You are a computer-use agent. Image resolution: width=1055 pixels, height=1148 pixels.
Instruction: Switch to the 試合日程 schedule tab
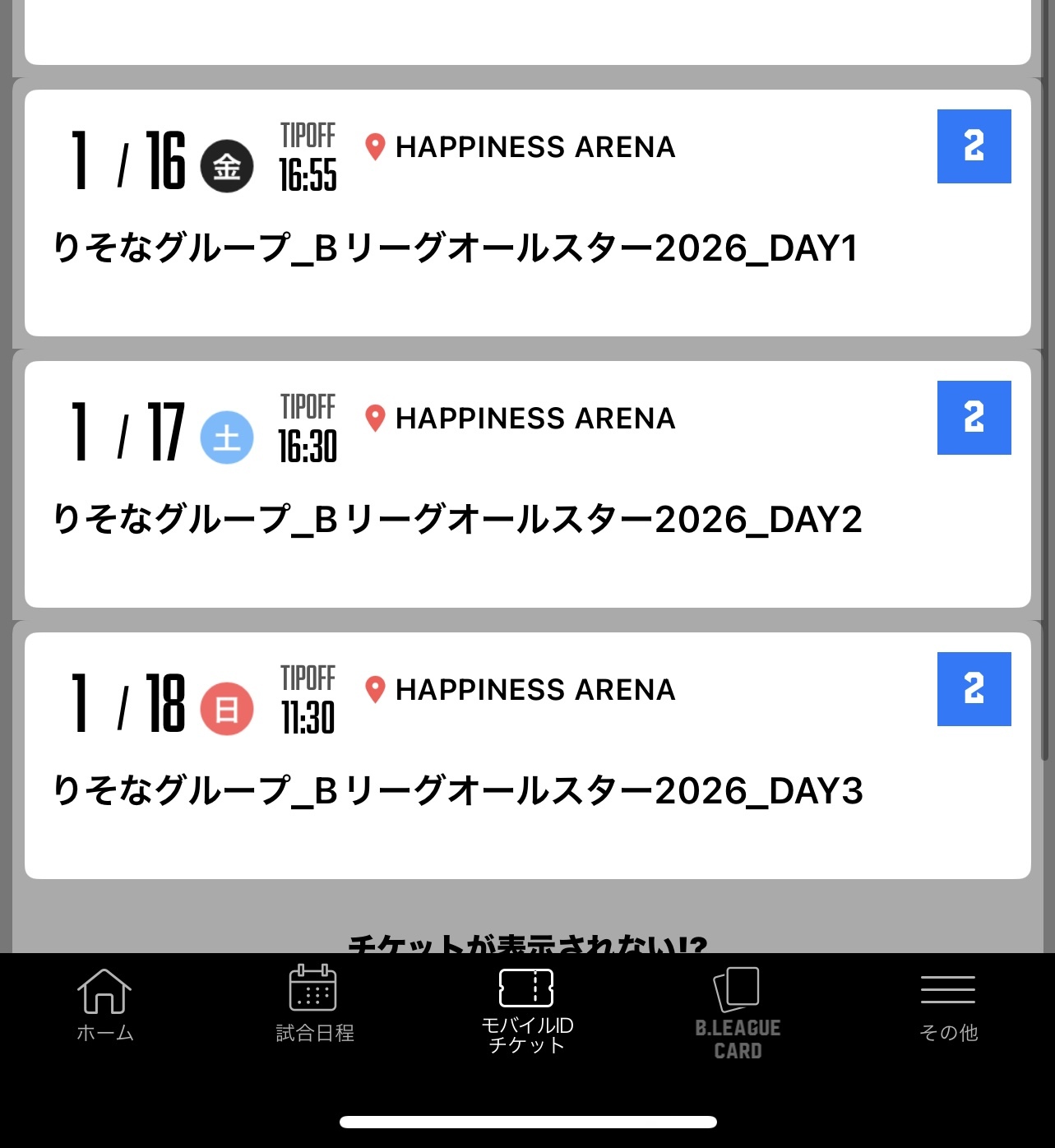pyautogui.click(x=314, y=1005)
